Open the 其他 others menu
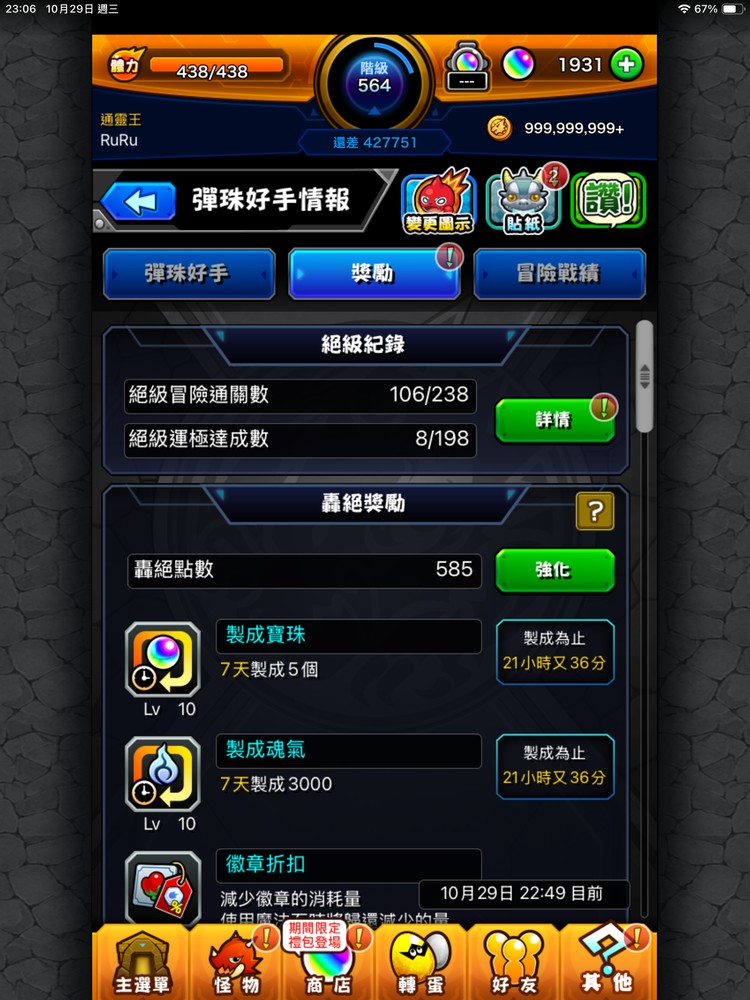Screen dimensions: 750x1000 [x=607, y=963]
